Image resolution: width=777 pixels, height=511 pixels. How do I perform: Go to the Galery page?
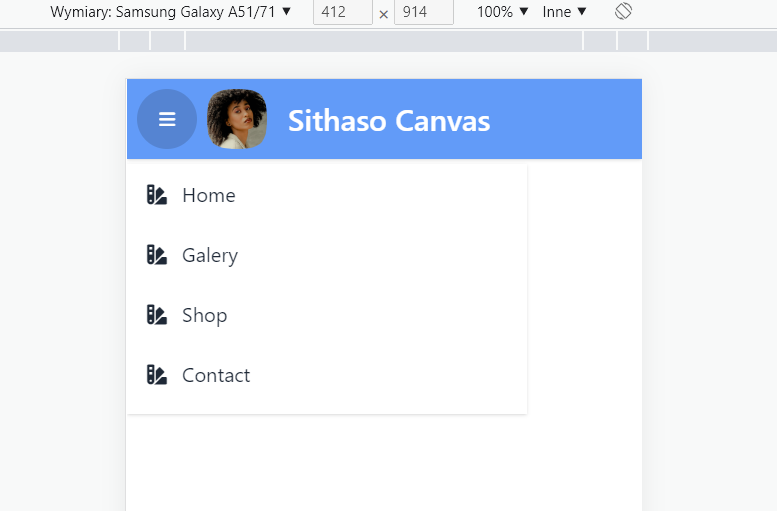point(209,255)
